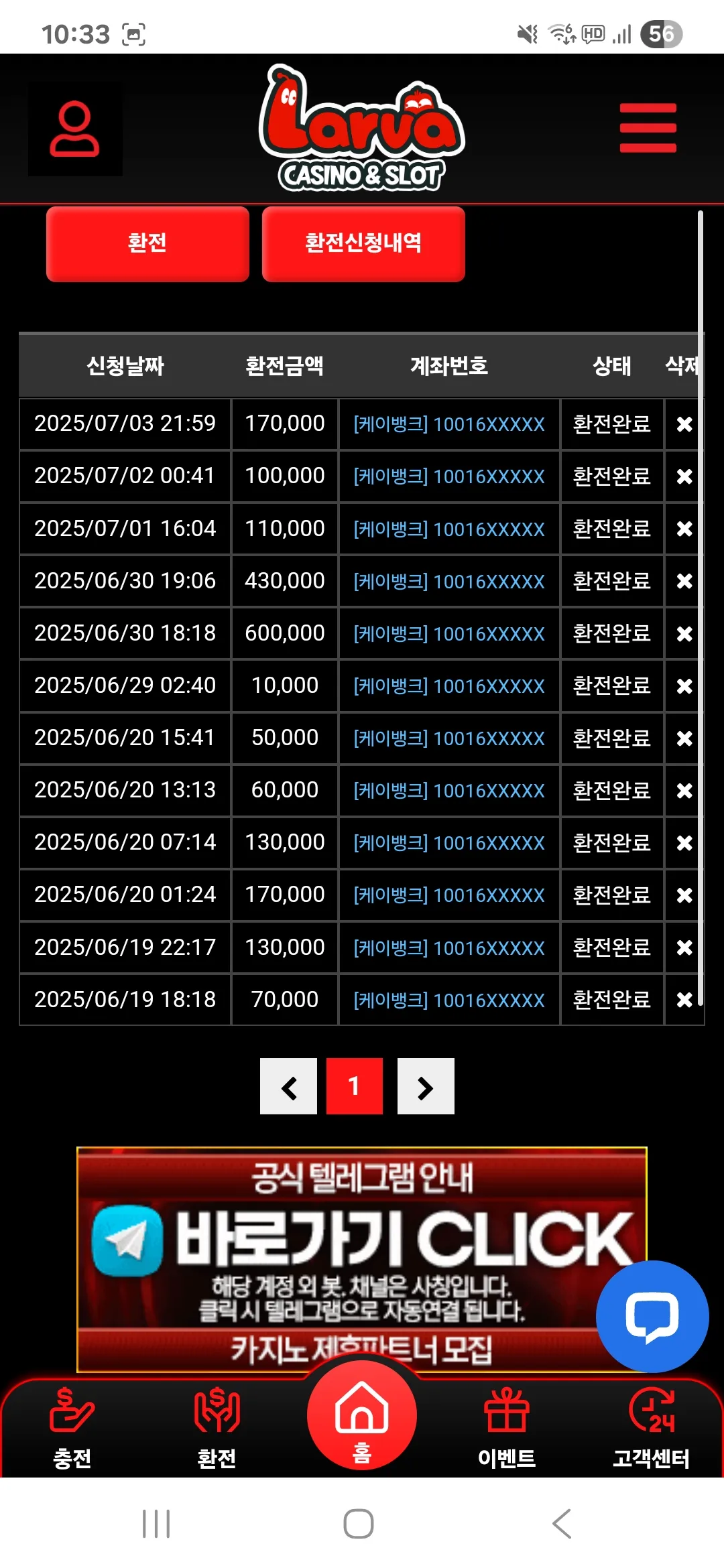Open the blue chat bubble button
This screenshot has height=1568, width=724.
(652, 1317)
